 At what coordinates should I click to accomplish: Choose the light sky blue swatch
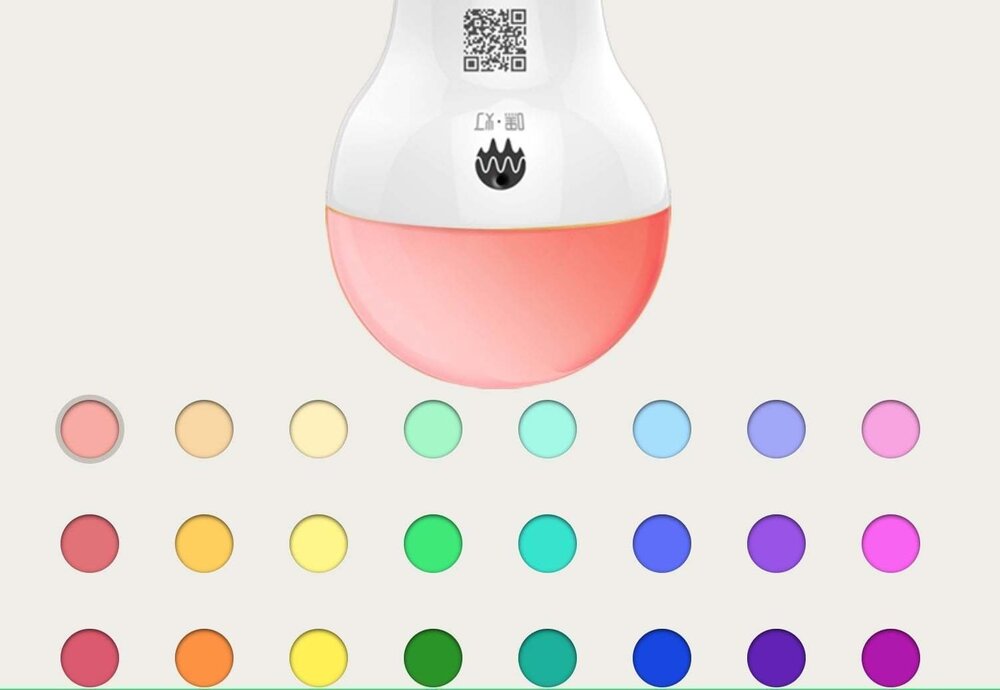pyautogui.click(x=662, y=429)
